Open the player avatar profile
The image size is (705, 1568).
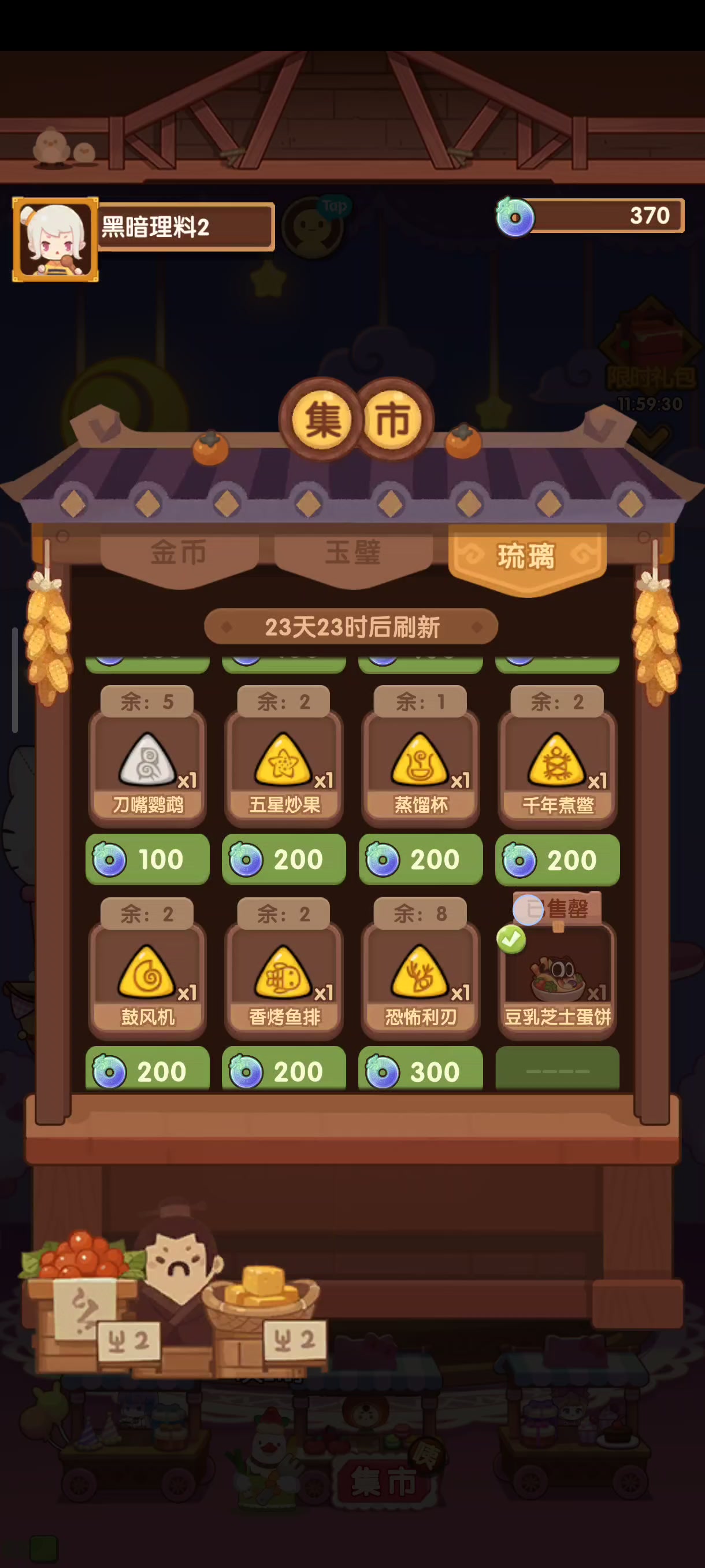(x=55, y=239)
